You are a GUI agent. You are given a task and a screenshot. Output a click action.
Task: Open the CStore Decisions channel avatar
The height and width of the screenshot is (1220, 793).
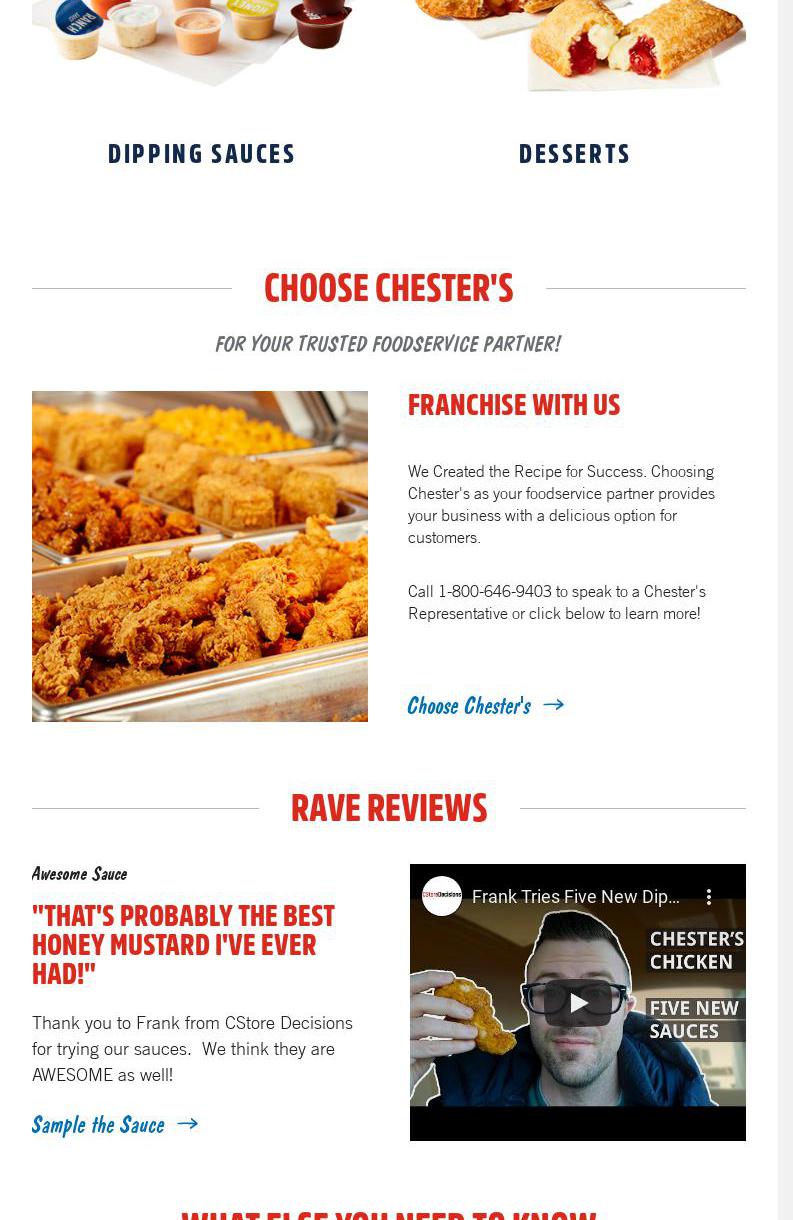click(x=442, y=896)
